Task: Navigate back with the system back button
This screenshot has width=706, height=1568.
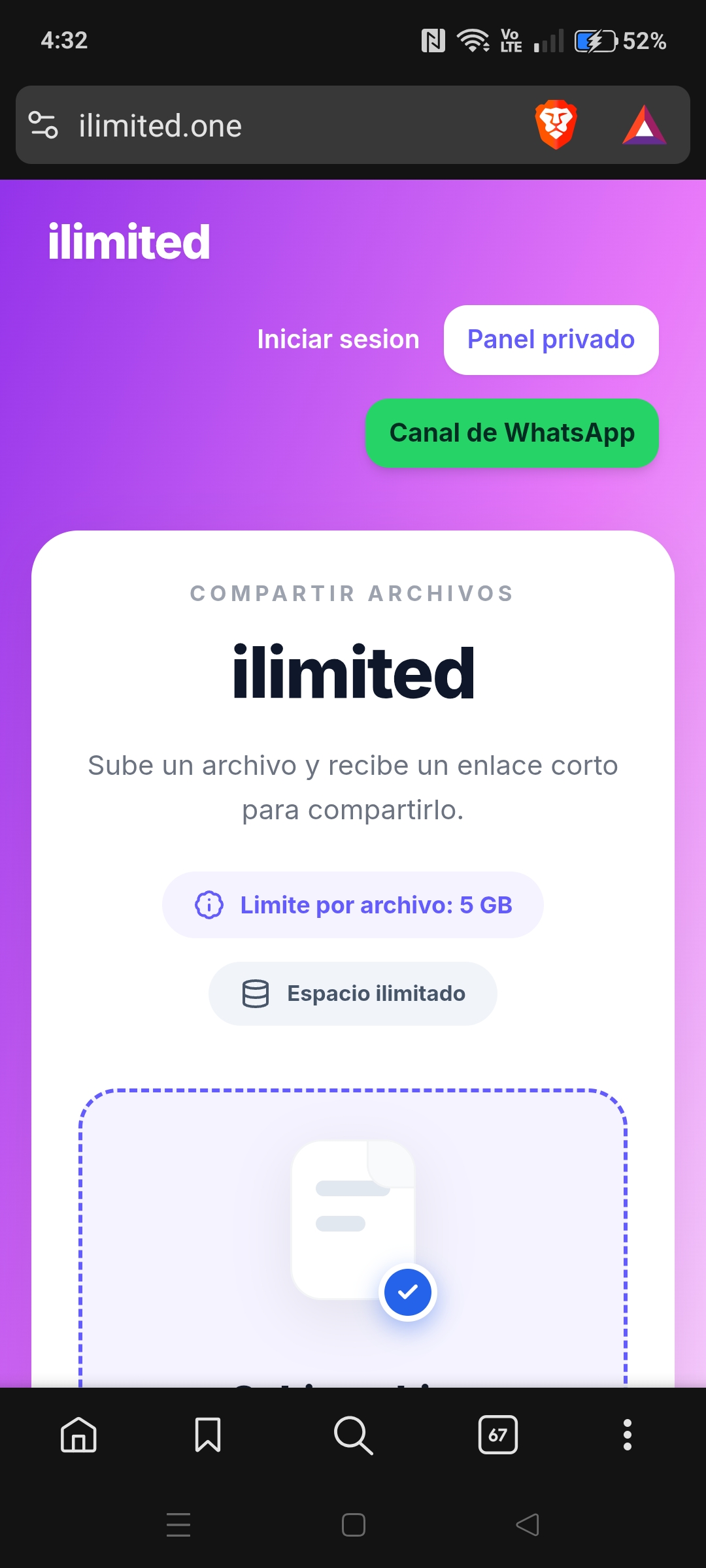Action: click(x=528, y=1525)
